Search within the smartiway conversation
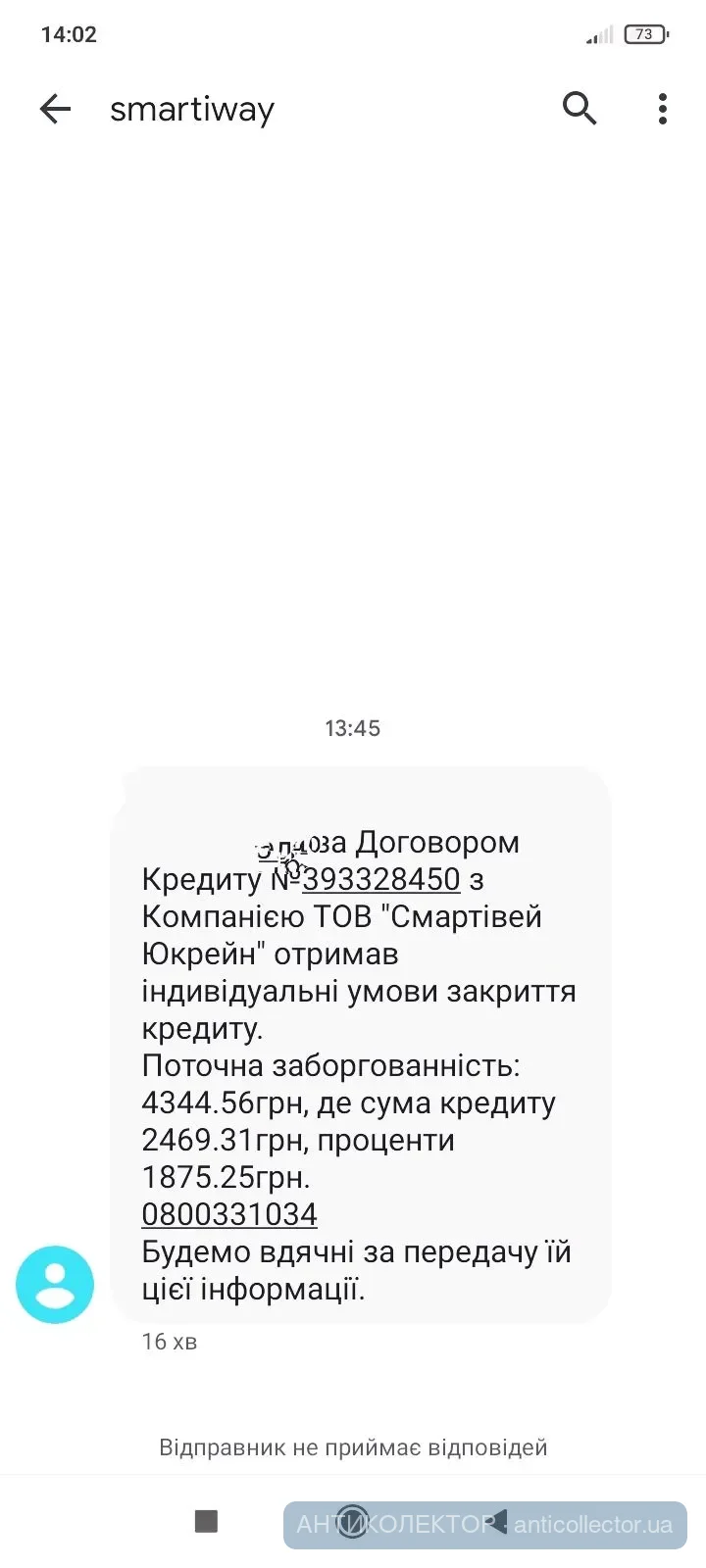The image size is (706, 1568). [580, 109]
